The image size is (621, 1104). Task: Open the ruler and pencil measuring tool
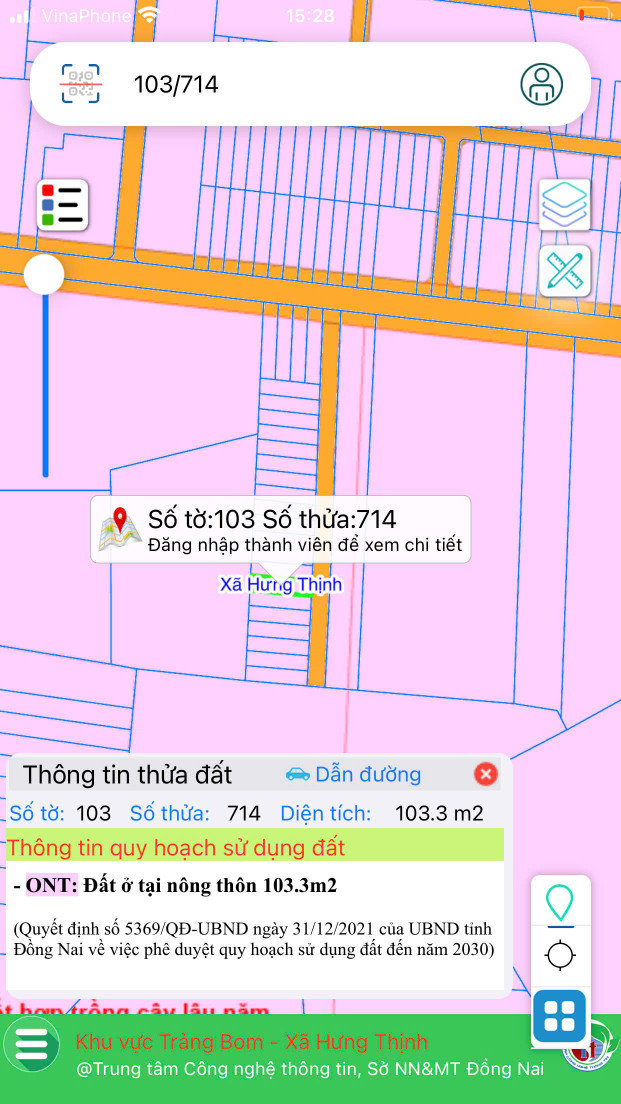565,271
